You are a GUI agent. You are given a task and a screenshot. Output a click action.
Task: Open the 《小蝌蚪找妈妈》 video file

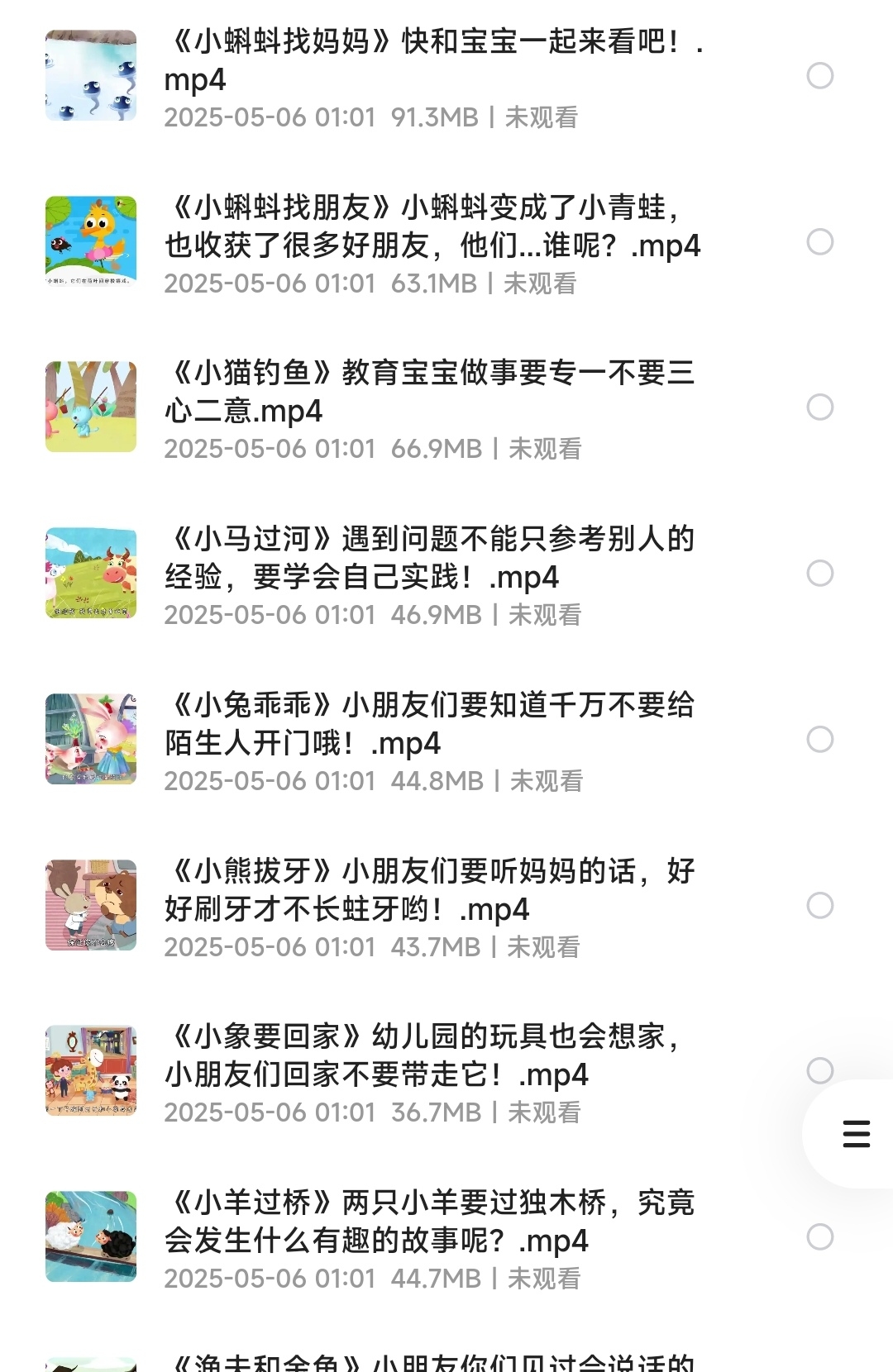tap(430, 60)
